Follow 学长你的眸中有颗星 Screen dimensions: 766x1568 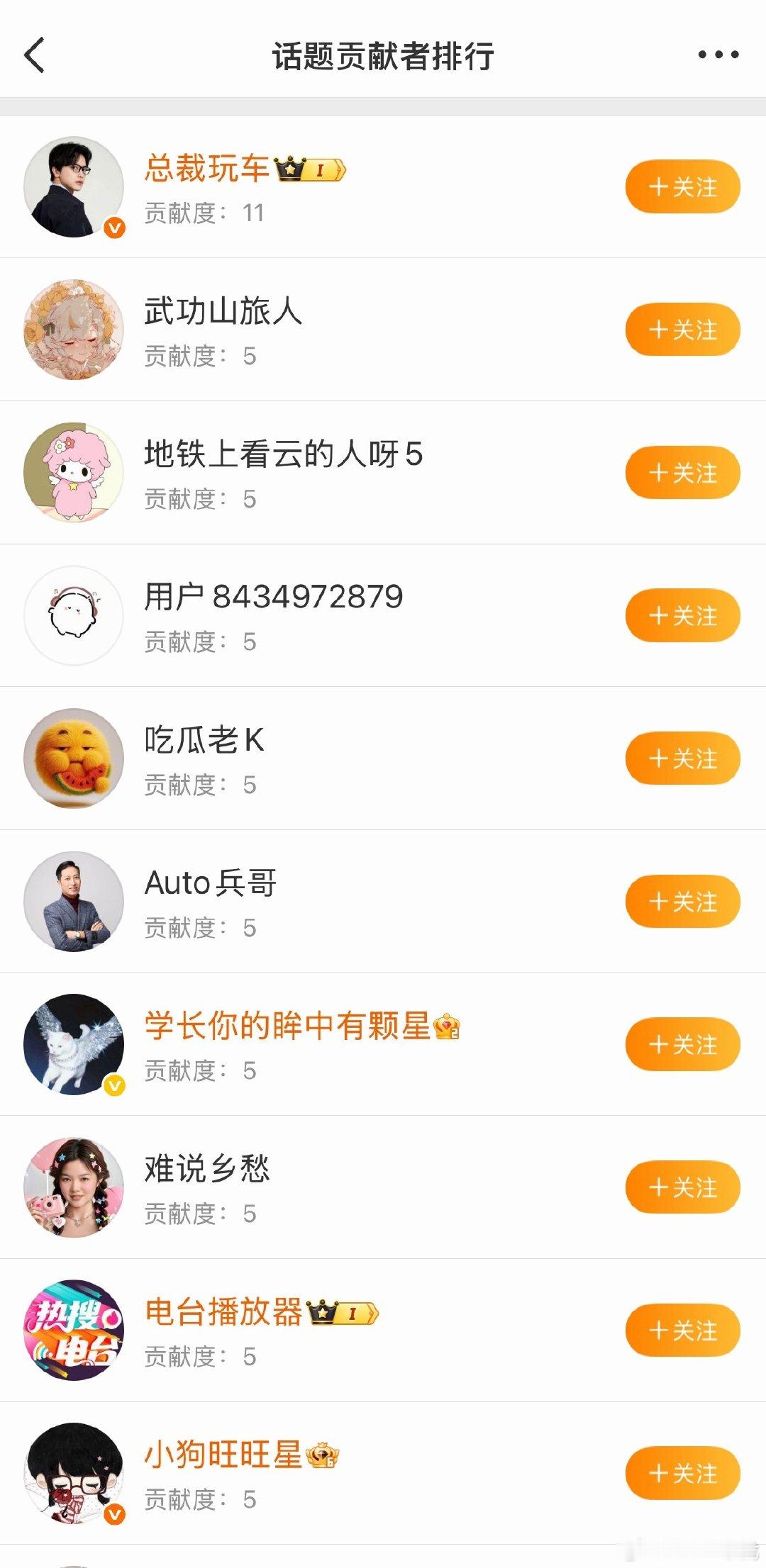683,1044
